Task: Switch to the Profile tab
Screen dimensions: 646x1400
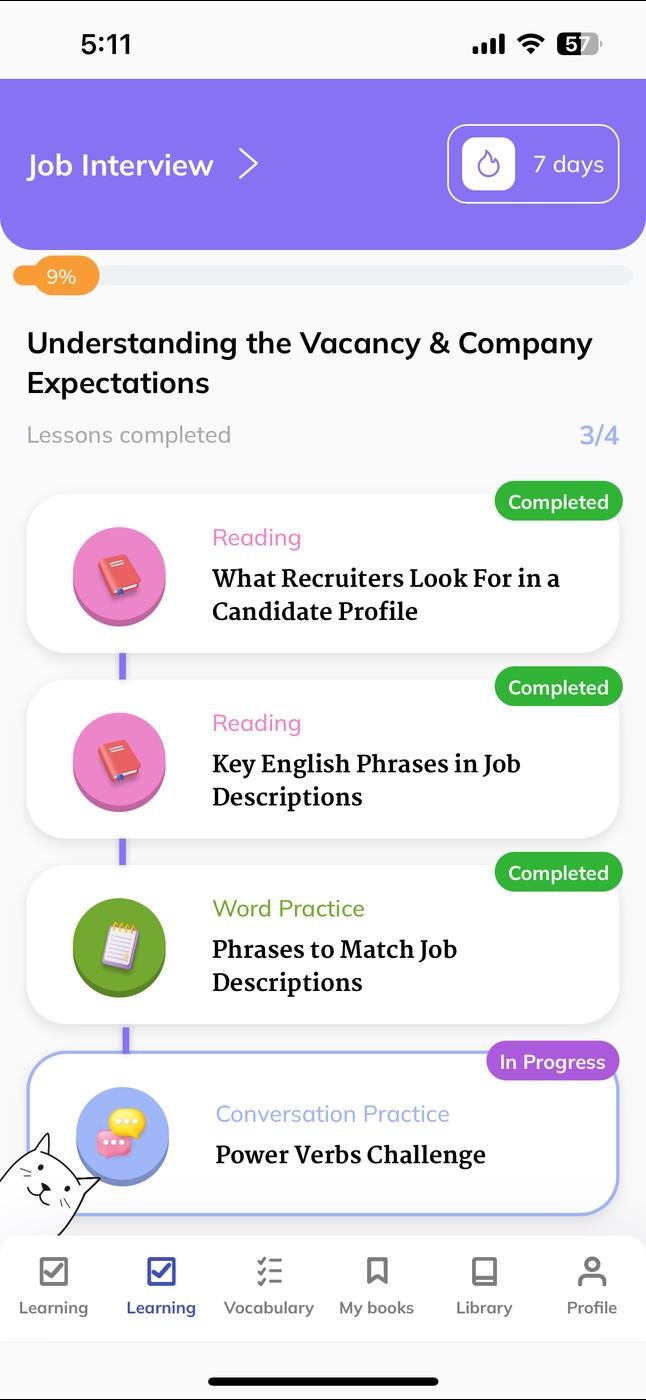Action: point(591,1285)
